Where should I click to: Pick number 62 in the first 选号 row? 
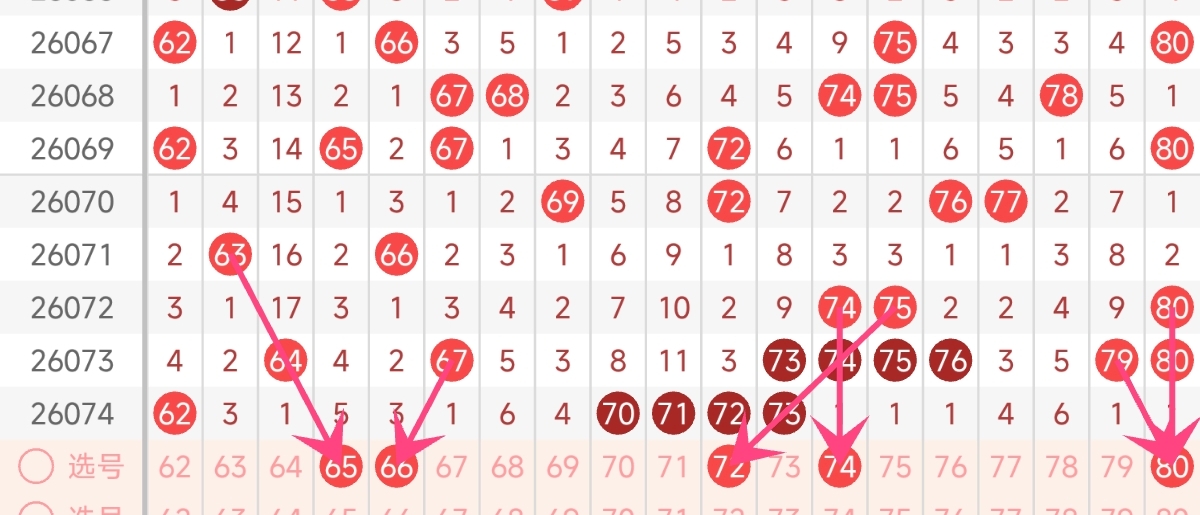(175, 467)
